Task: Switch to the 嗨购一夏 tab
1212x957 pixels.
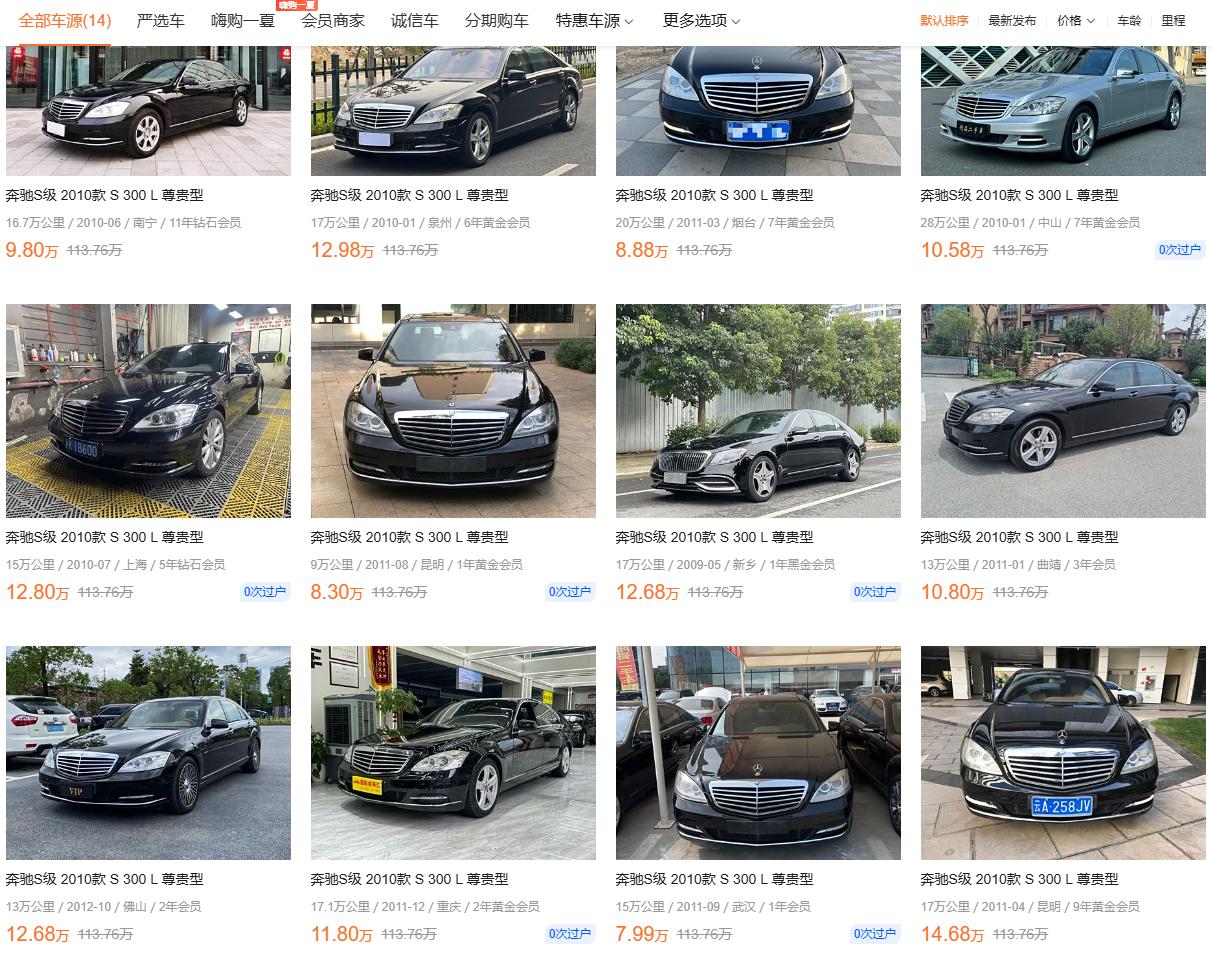Action: 242,20
